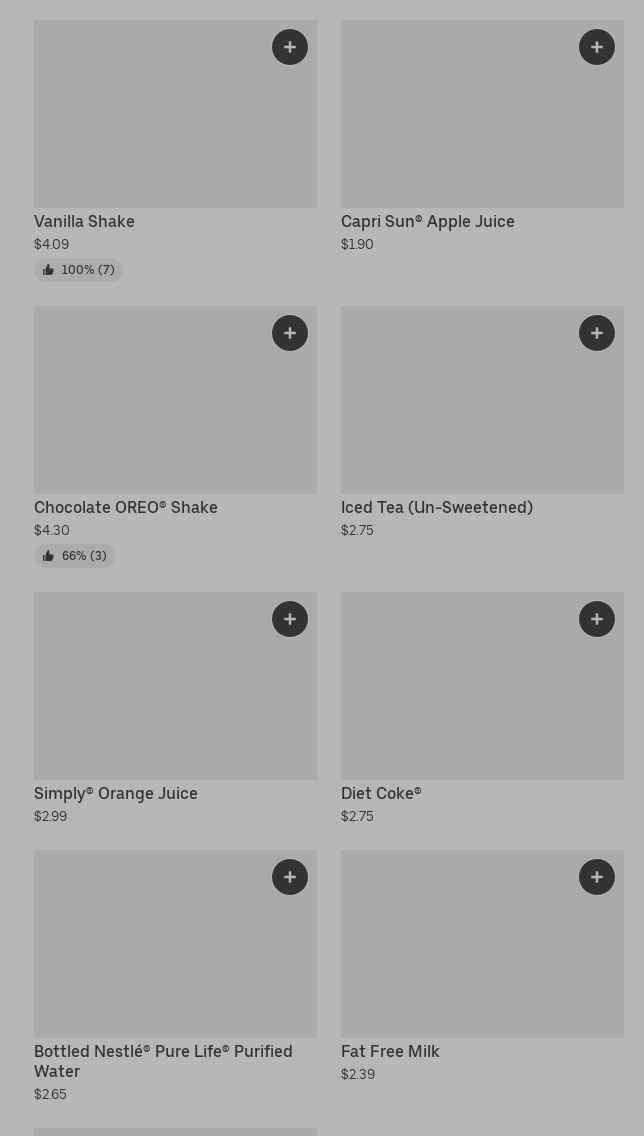This screenshot has width=644, height=1136.
Task: View the Chocolate OREO Shake item
Action: pyautogui.click(x=175, y=437)
